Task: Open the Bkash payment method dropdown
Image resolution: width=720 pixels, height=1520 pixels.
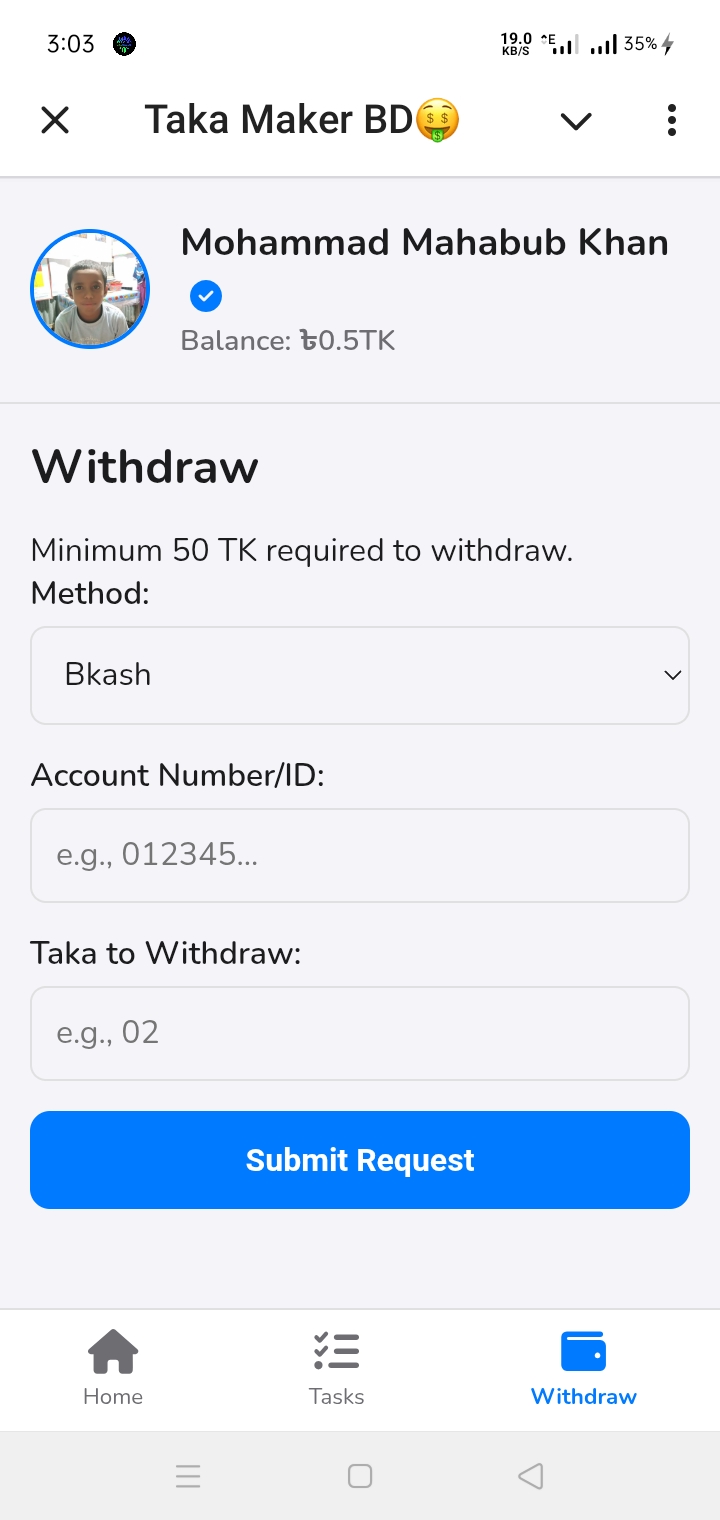Action: coord(360,675)
